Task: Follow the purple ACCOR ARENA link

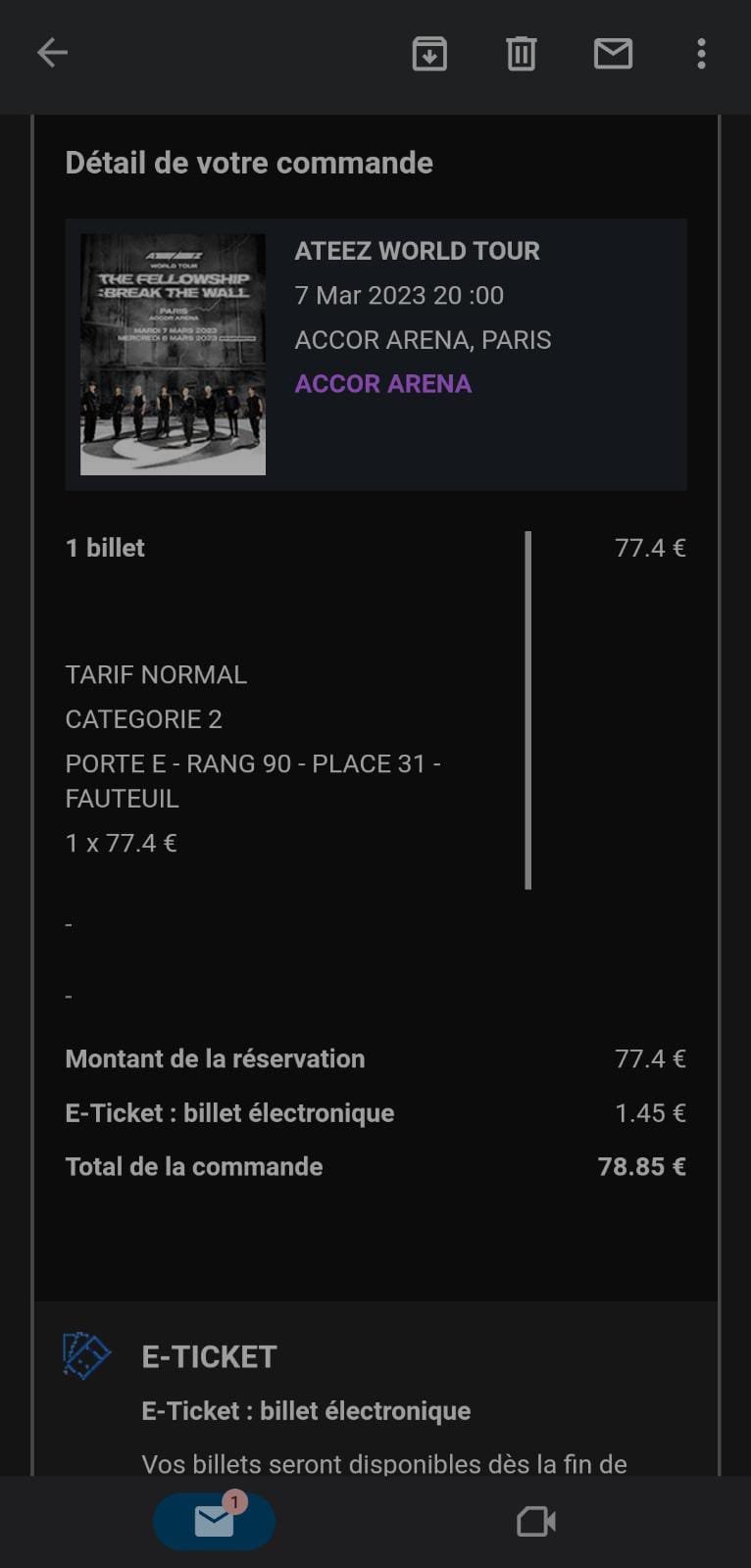Action: pos(383,383)
